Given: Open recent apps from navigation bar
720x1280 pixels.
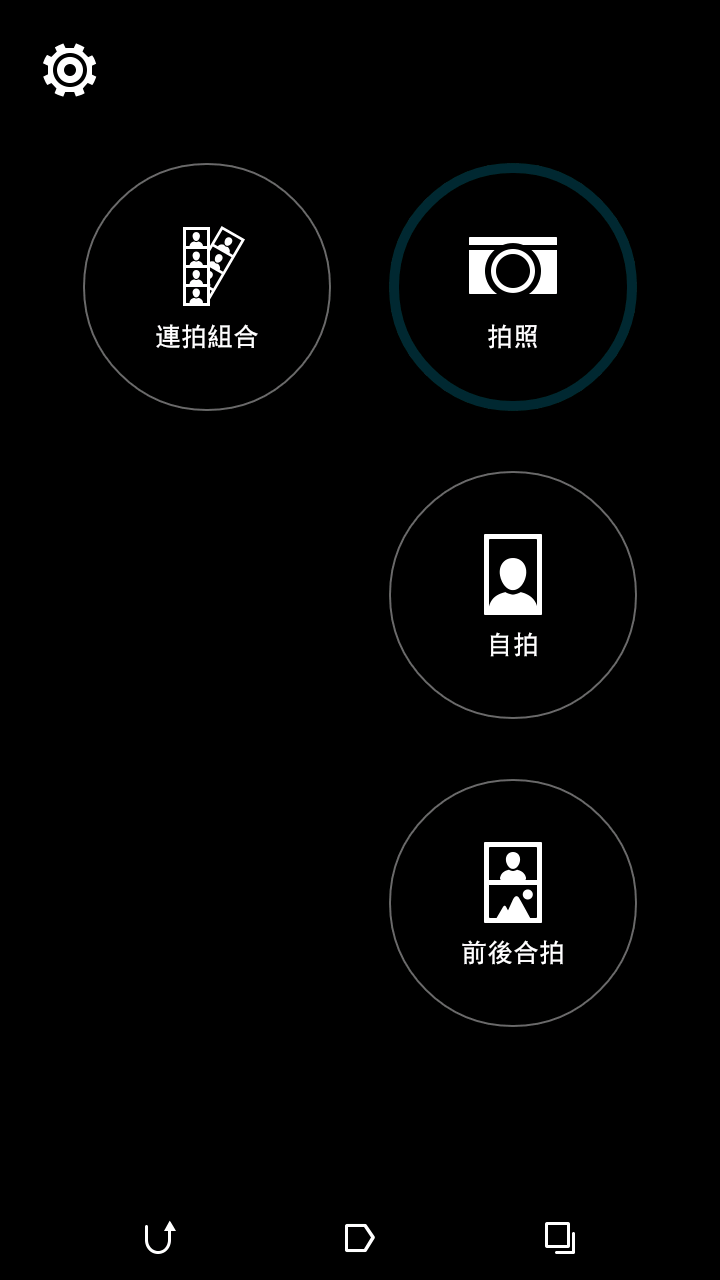Looking at the screenshot, I should 559,1238.
